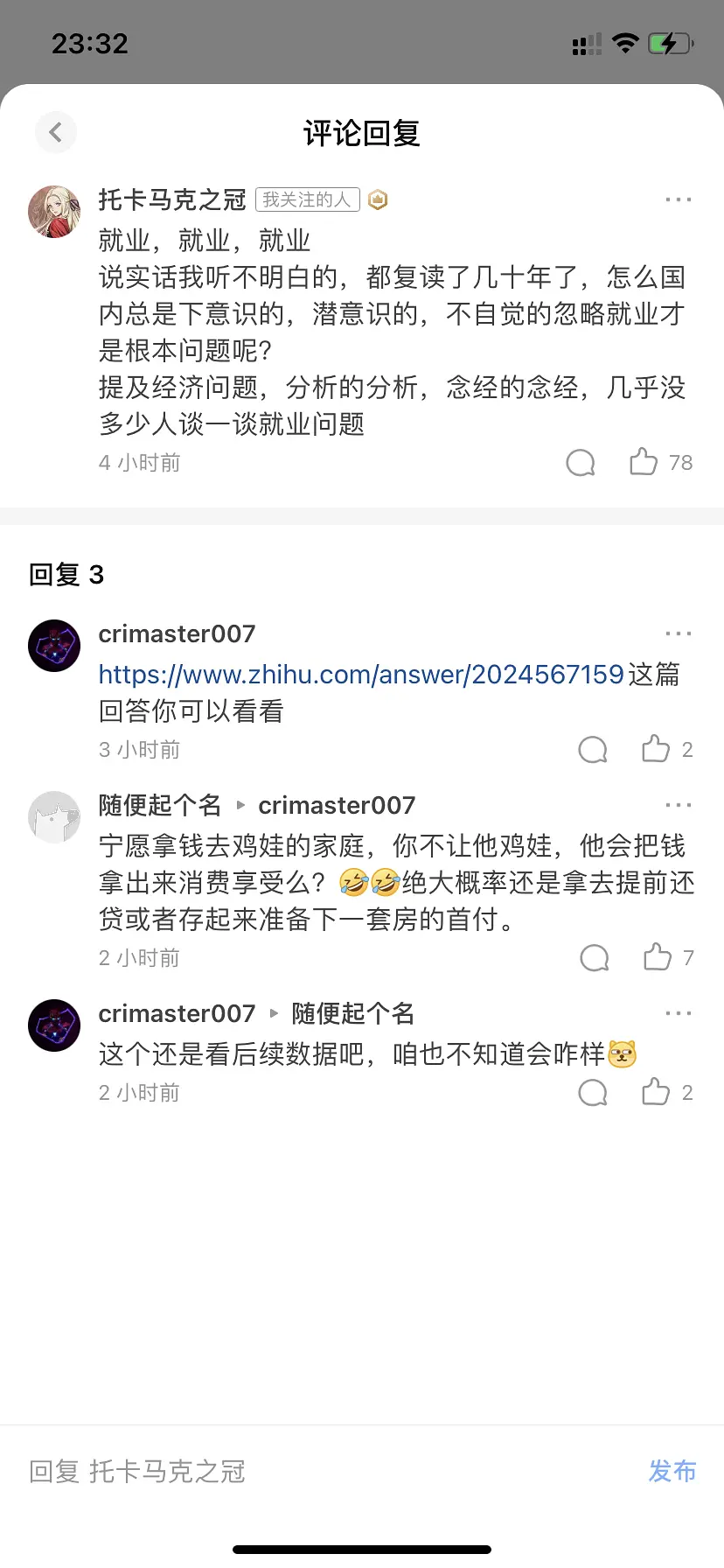Reply to crimaster007's 后续数据 comment
Screen dimensions: 724x1568
click(593, 1093)
